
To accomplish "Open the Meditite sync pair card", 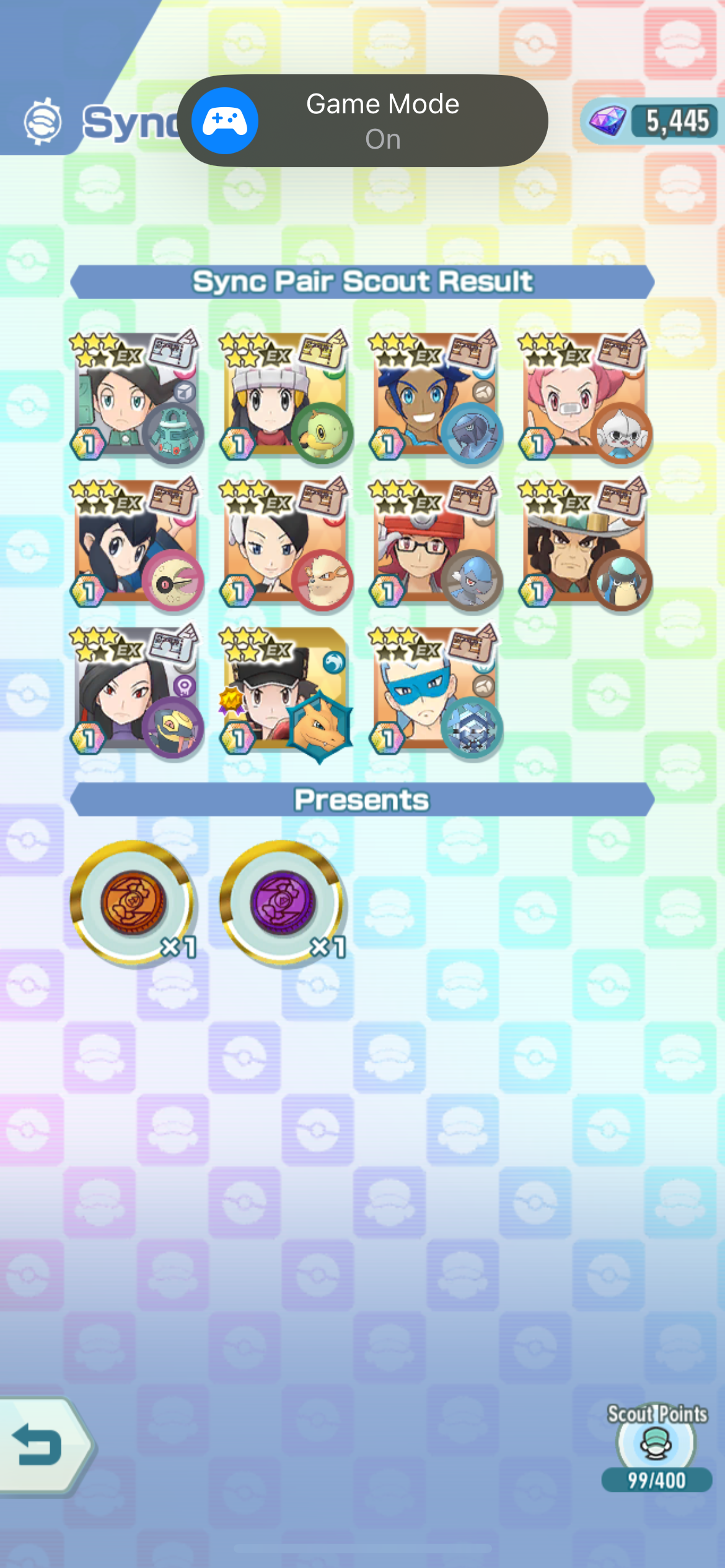I will pyautogui.click(x=584, y=396).
